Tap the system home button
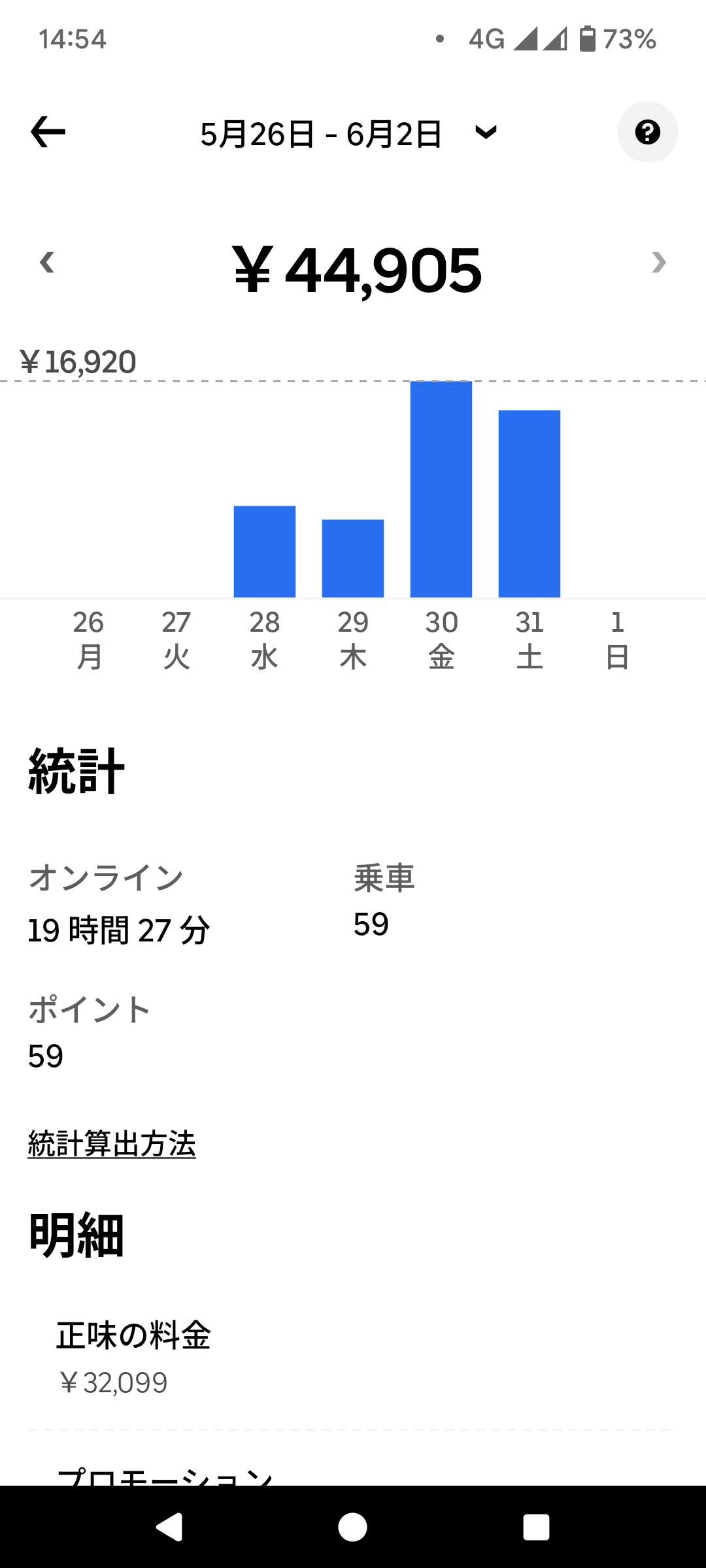Image resolution: width=706 pixels, height=1568 pixels. (352, 1527)
